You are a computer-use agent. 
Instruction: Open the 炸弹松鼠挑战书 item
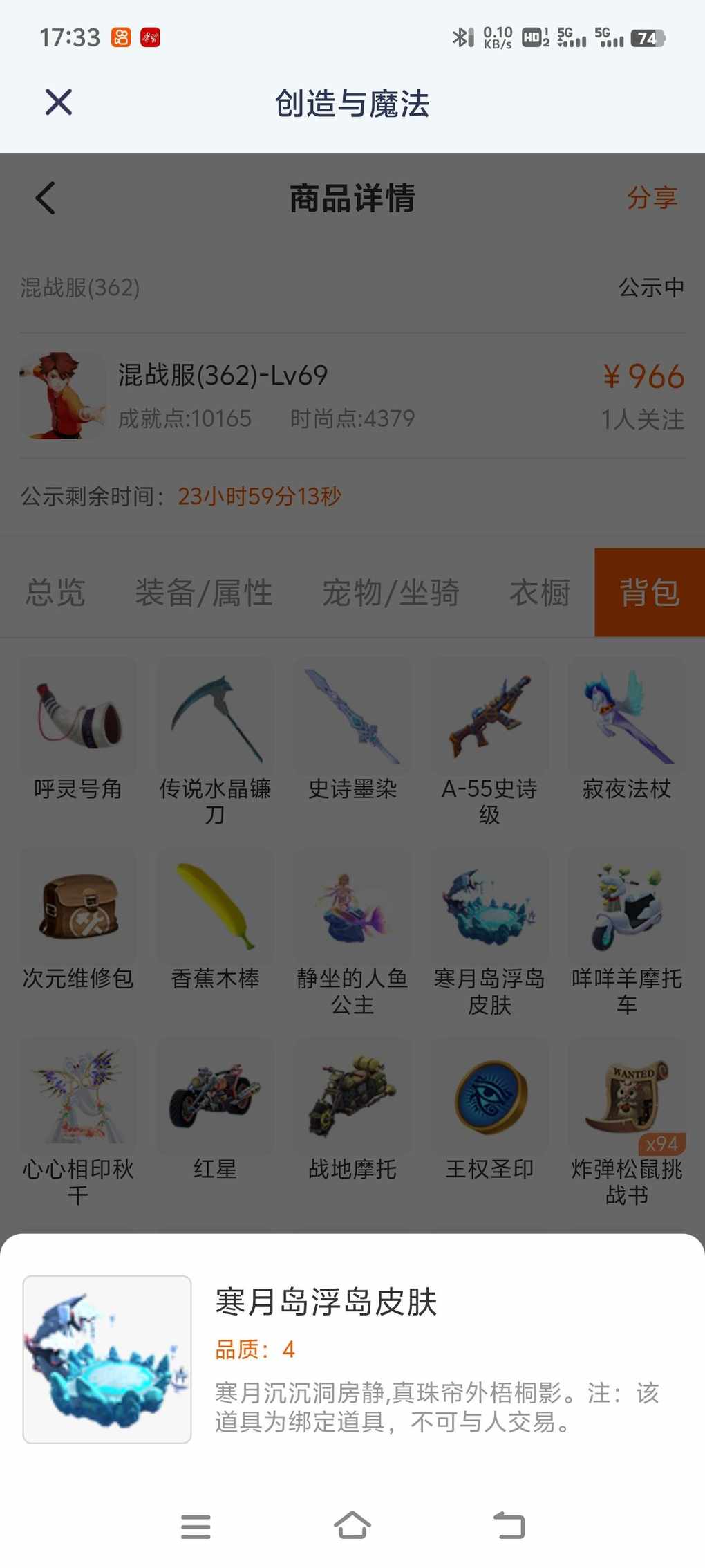pyautogui.click(x=627, y=1123)
